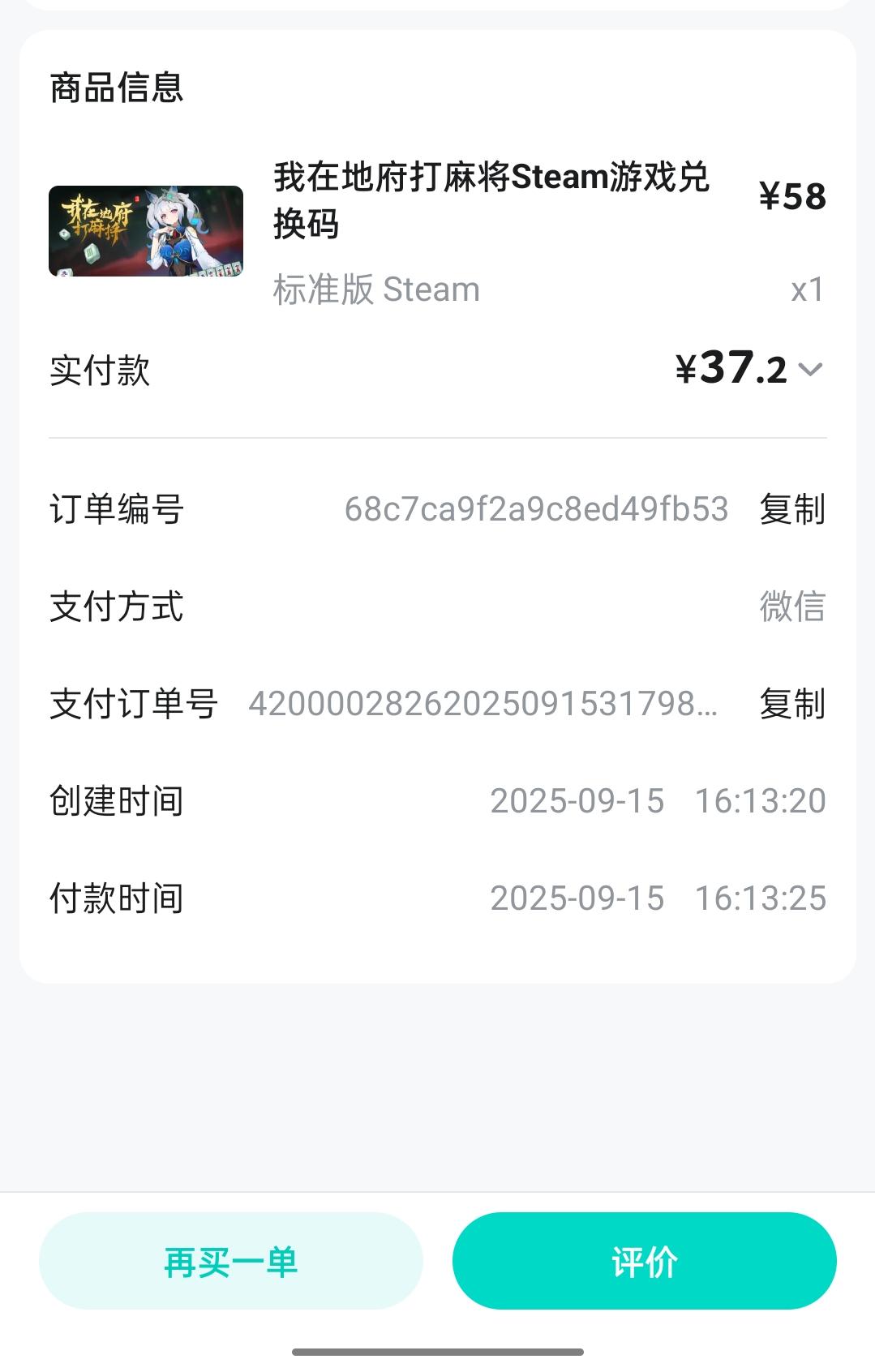
Task: Open the 我在地府打麻将 product thumbnail
Action: click(146, 231)
